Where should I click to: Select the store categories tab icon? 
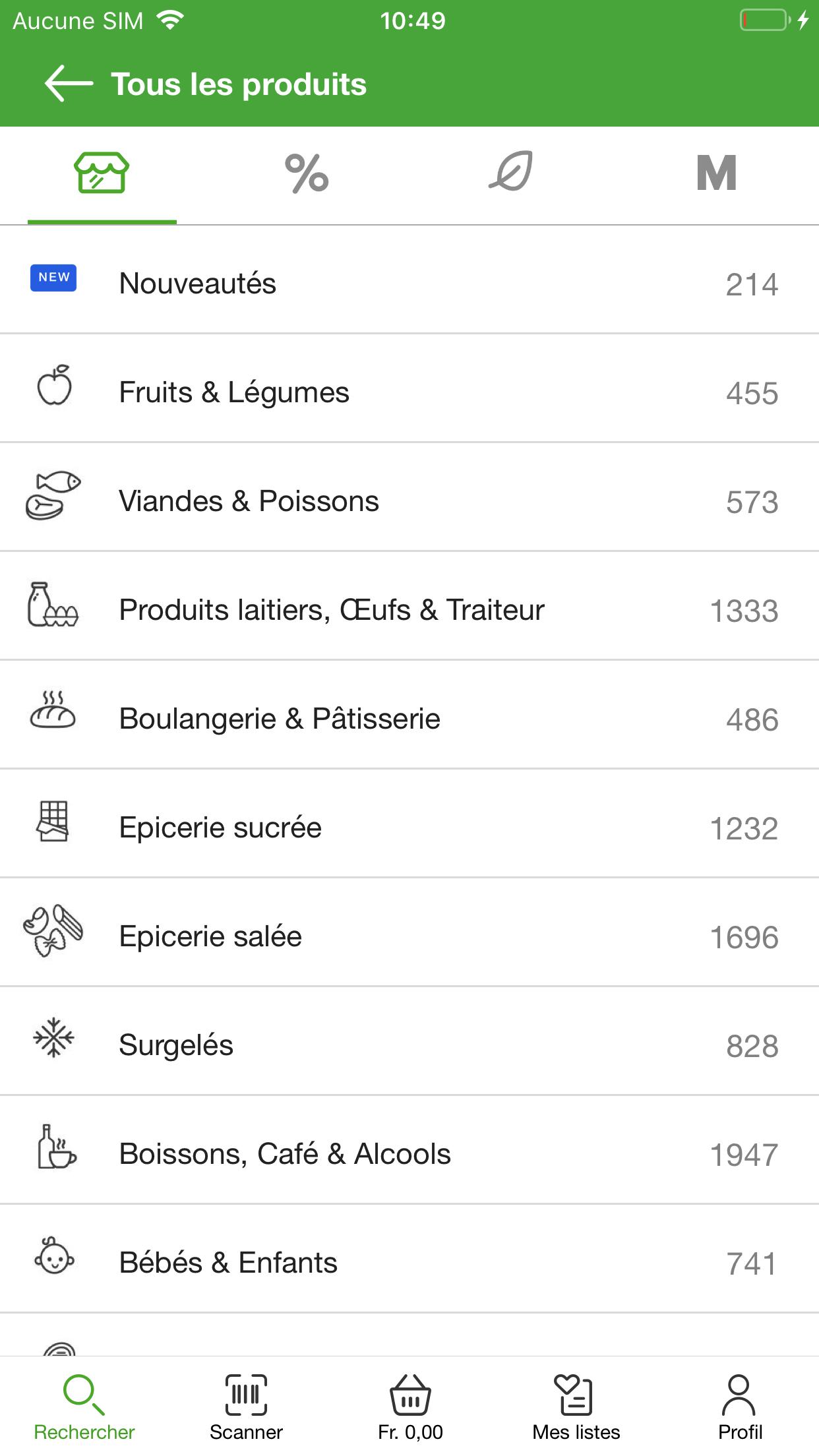click(102, 174)
